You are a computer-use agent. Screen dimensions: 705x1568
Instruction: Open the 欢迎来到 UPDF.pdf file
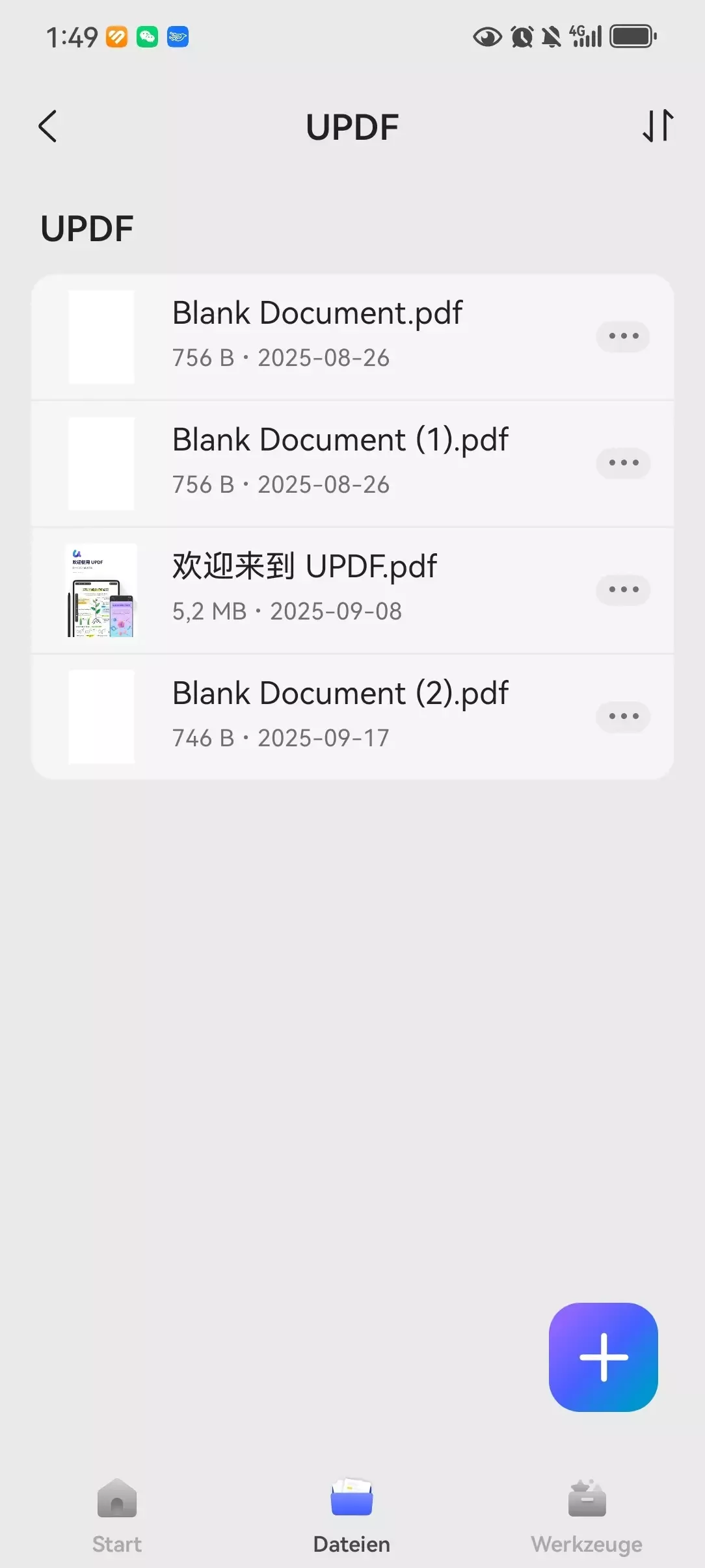click(x=304, y=566)
